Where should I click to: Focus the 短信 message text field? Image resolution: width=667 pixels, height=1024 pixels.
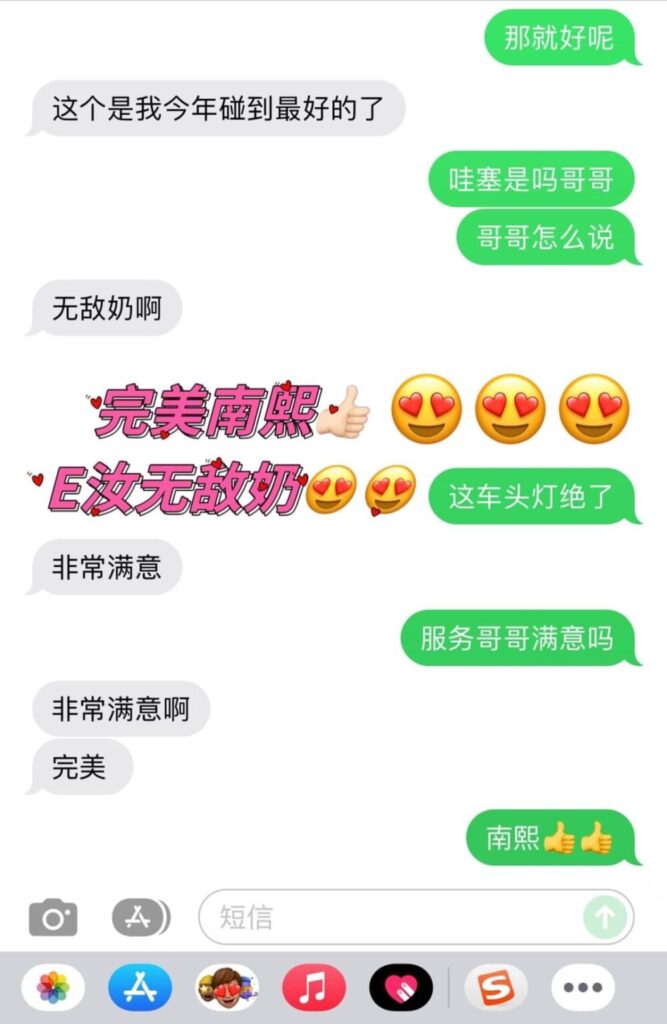point(395,916)
